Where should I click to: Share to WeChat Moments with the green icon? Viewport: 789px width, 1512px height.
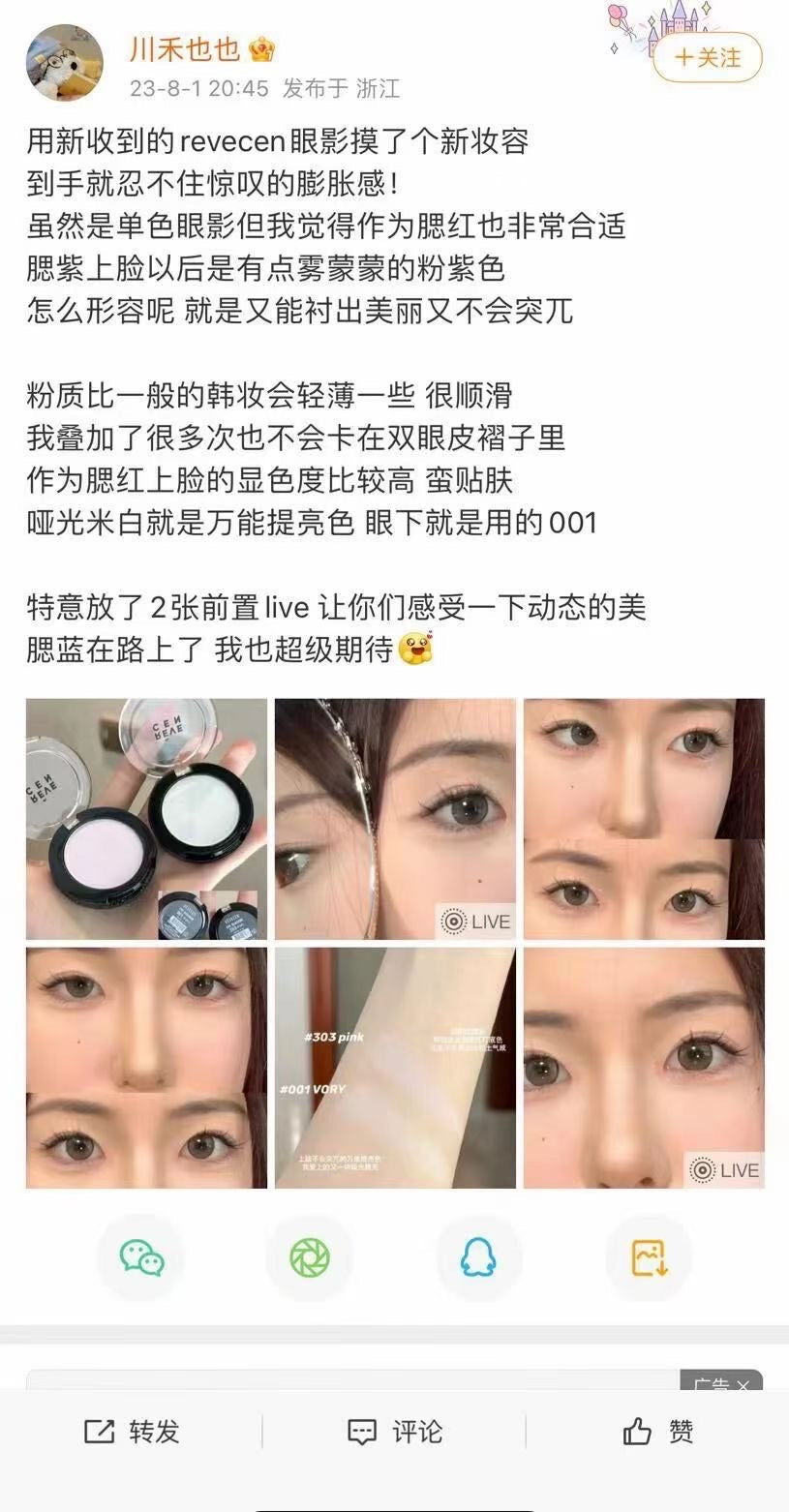click(310, 1257)
